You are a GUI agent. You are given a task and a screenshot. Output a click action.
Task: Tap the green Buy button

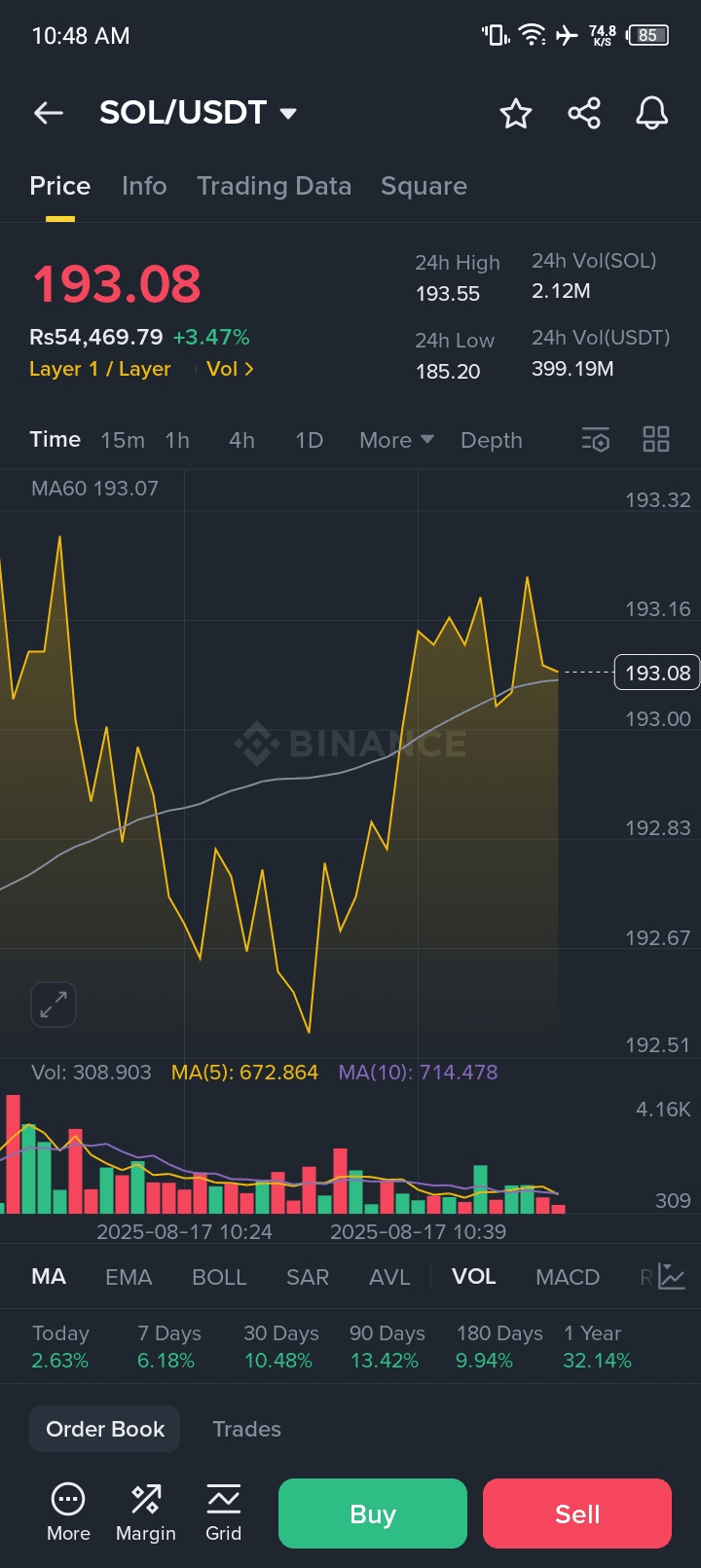(373, 1513)
